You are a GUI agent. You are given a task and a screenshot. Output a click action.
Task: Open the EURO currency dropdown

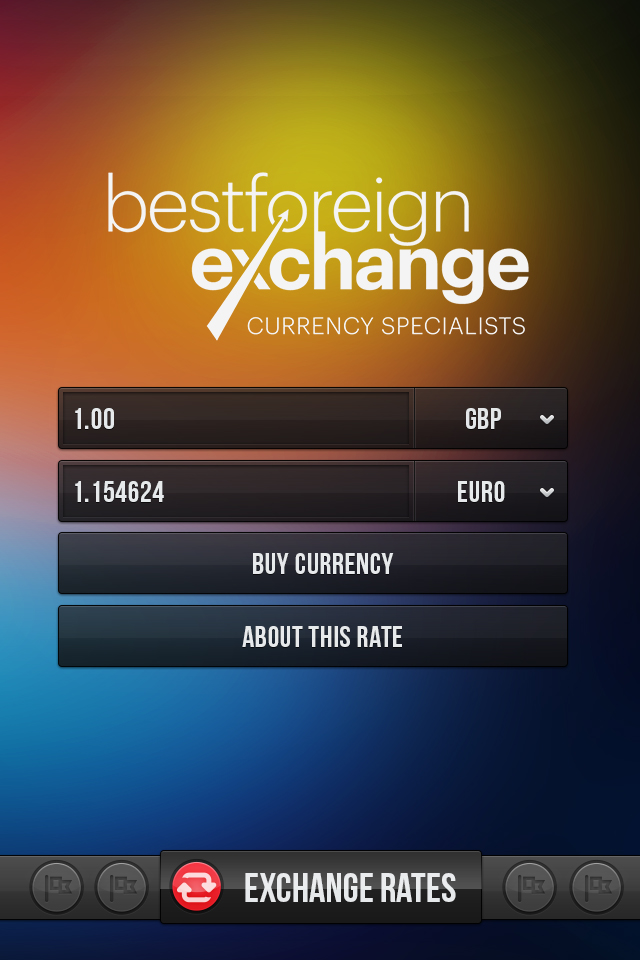(x=492, y=492)
